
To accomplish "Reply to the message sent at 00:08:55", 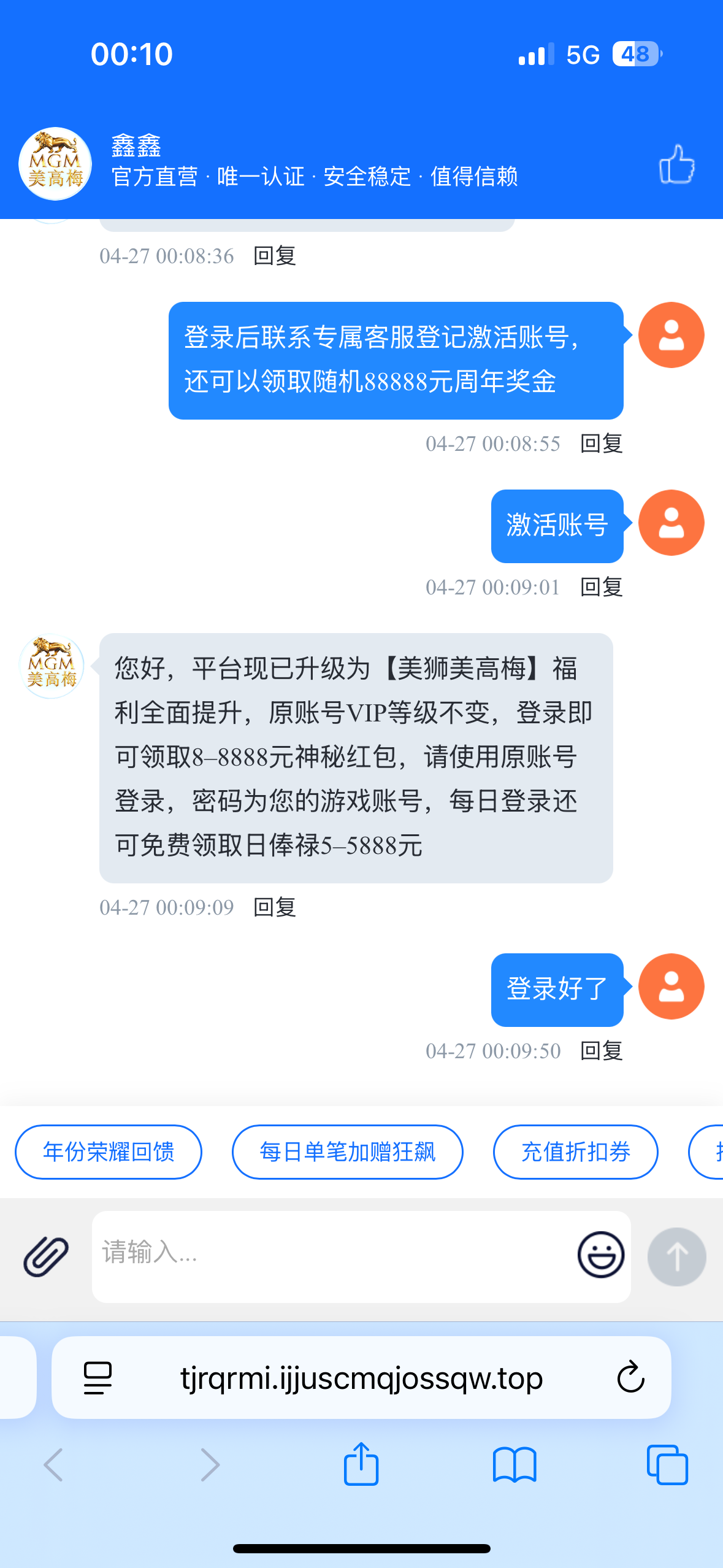I will [601, 444].
